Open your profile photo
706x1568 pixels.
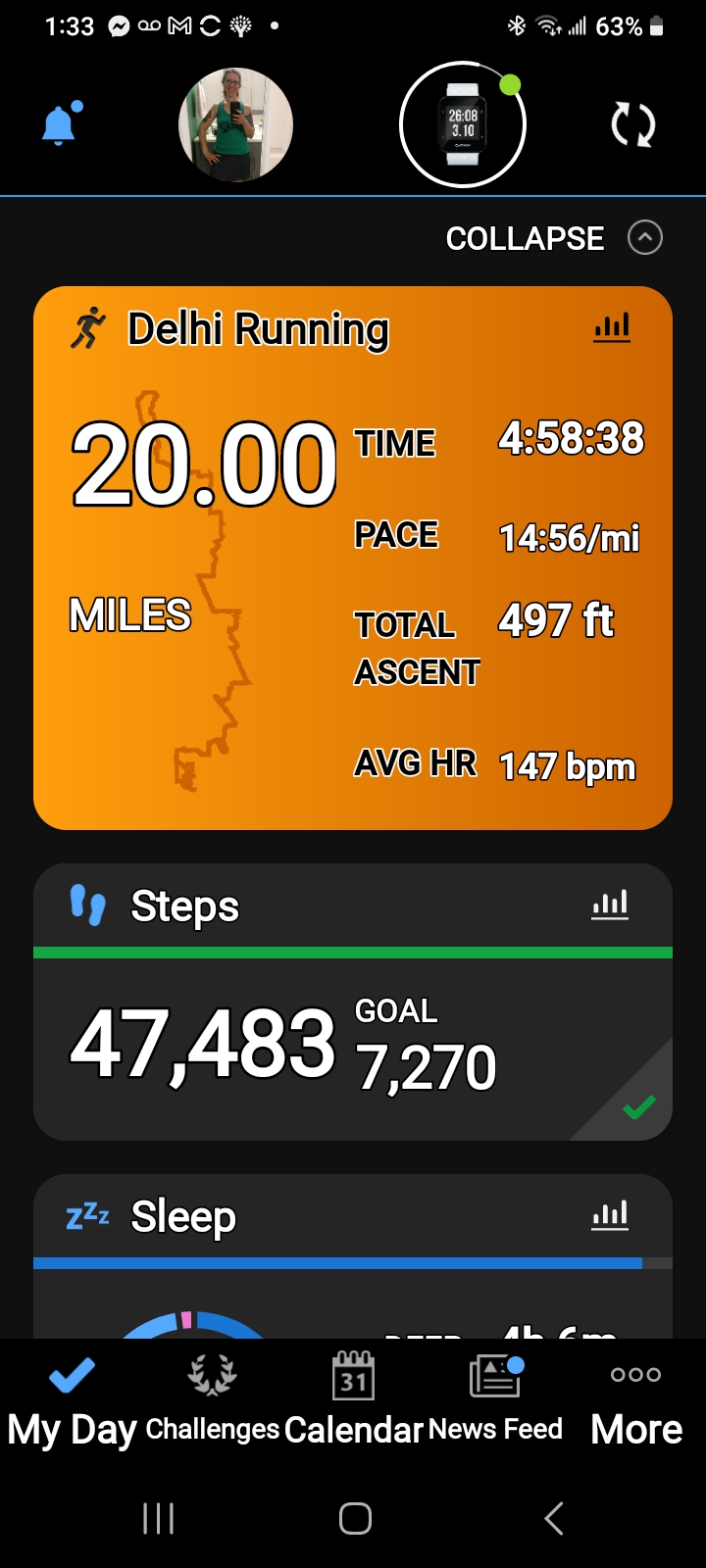pyautogui.click(x=235, y=123)
